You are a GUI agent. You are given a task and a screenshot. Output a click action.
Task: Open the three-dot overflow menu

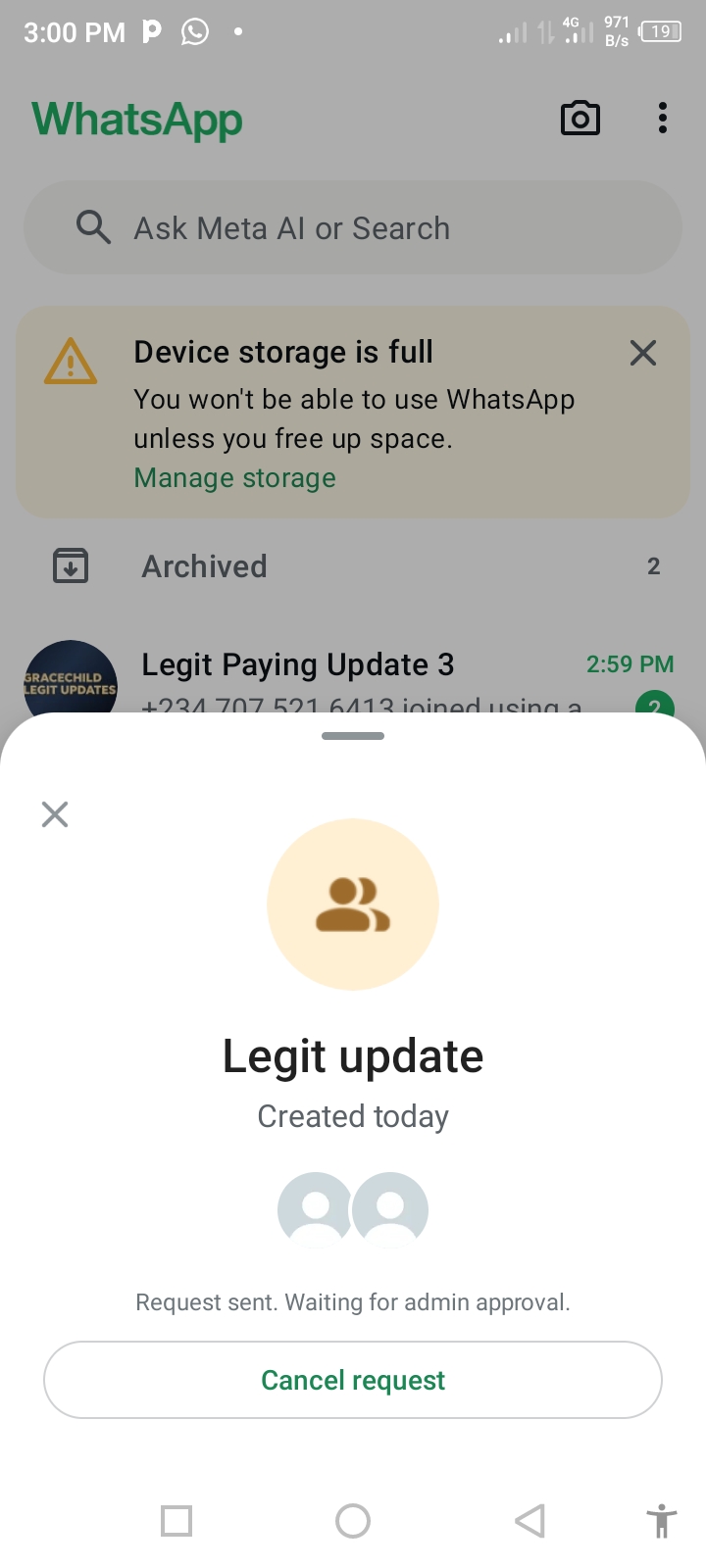point(663,119)
